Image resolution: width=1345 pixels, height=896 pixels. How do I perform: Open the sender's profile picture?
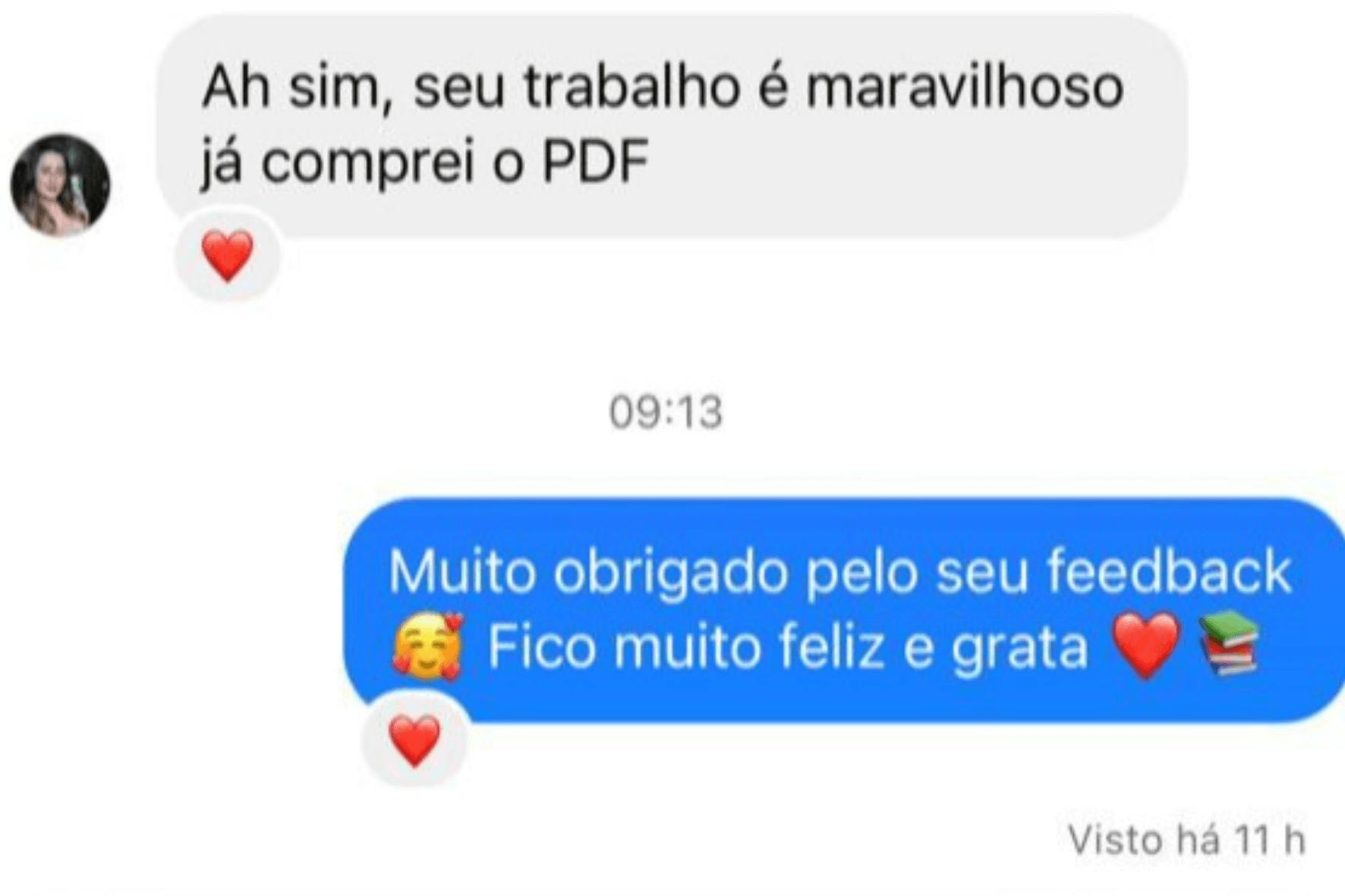click(x=60, y=184)
